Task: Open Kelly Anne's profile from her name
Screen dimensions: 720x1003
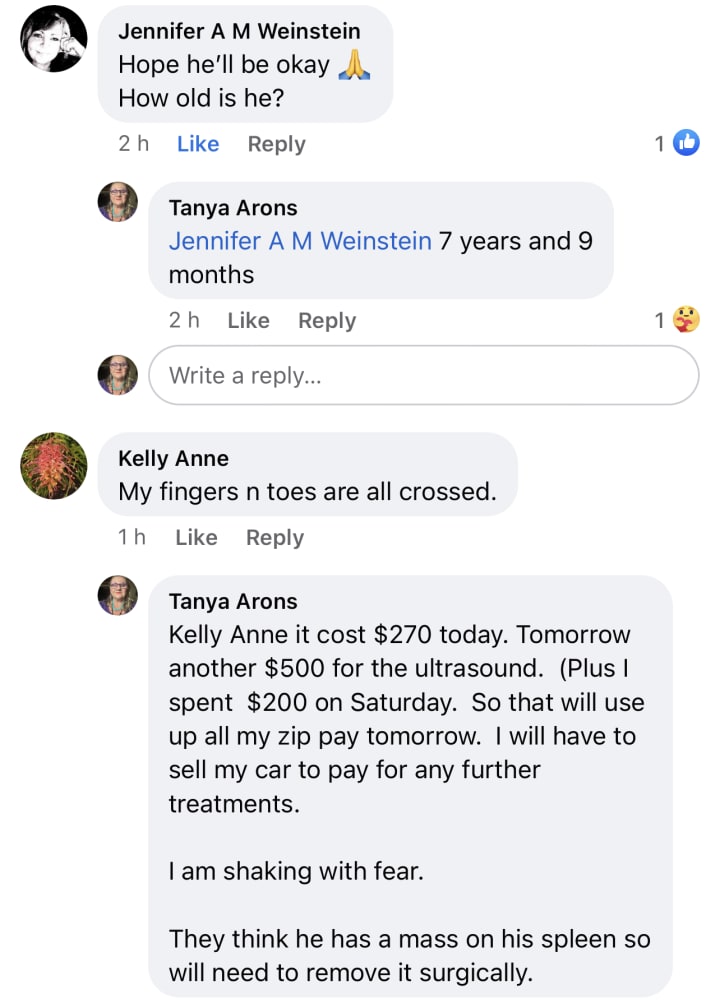Action: (x=173, y=459)
